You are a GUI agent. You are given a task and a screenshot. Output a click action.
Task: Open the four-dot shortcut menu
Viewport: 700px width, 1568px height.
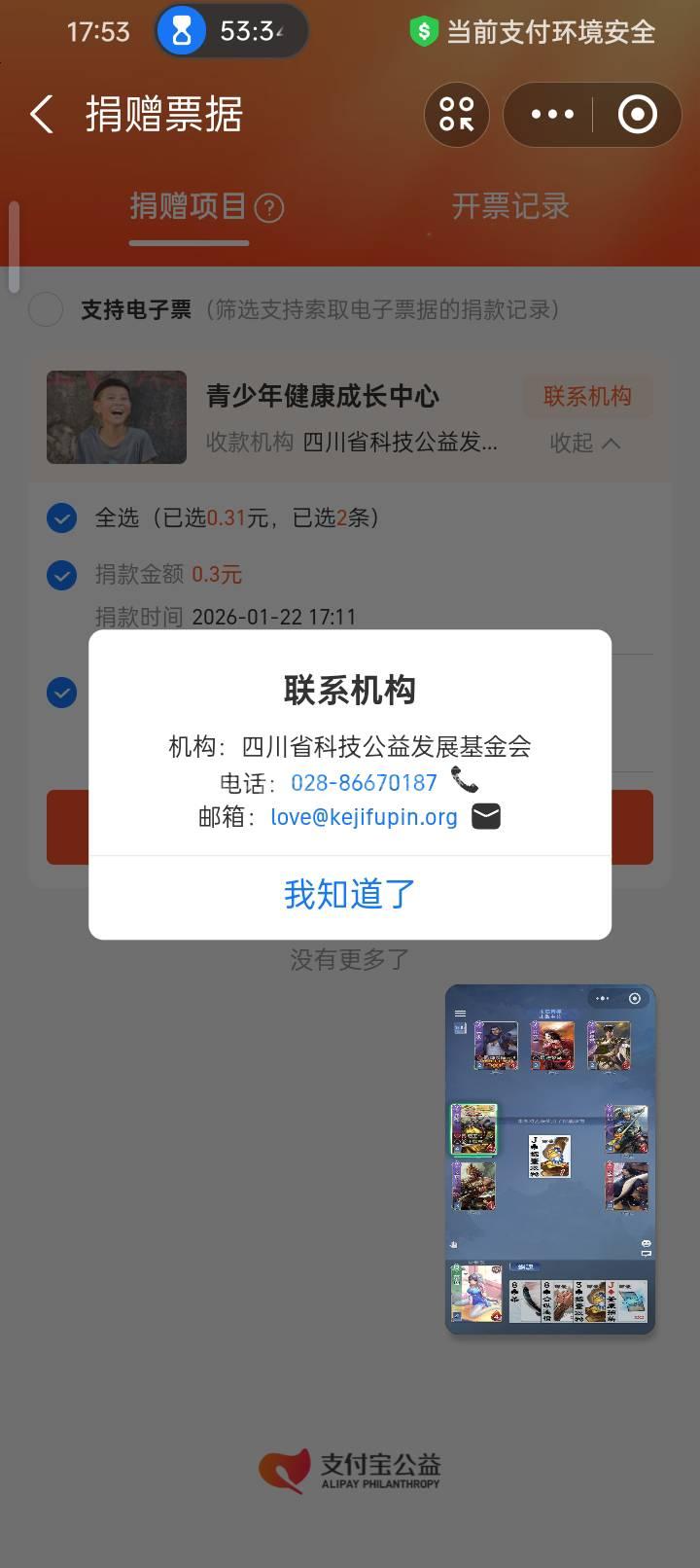point(456,115)
